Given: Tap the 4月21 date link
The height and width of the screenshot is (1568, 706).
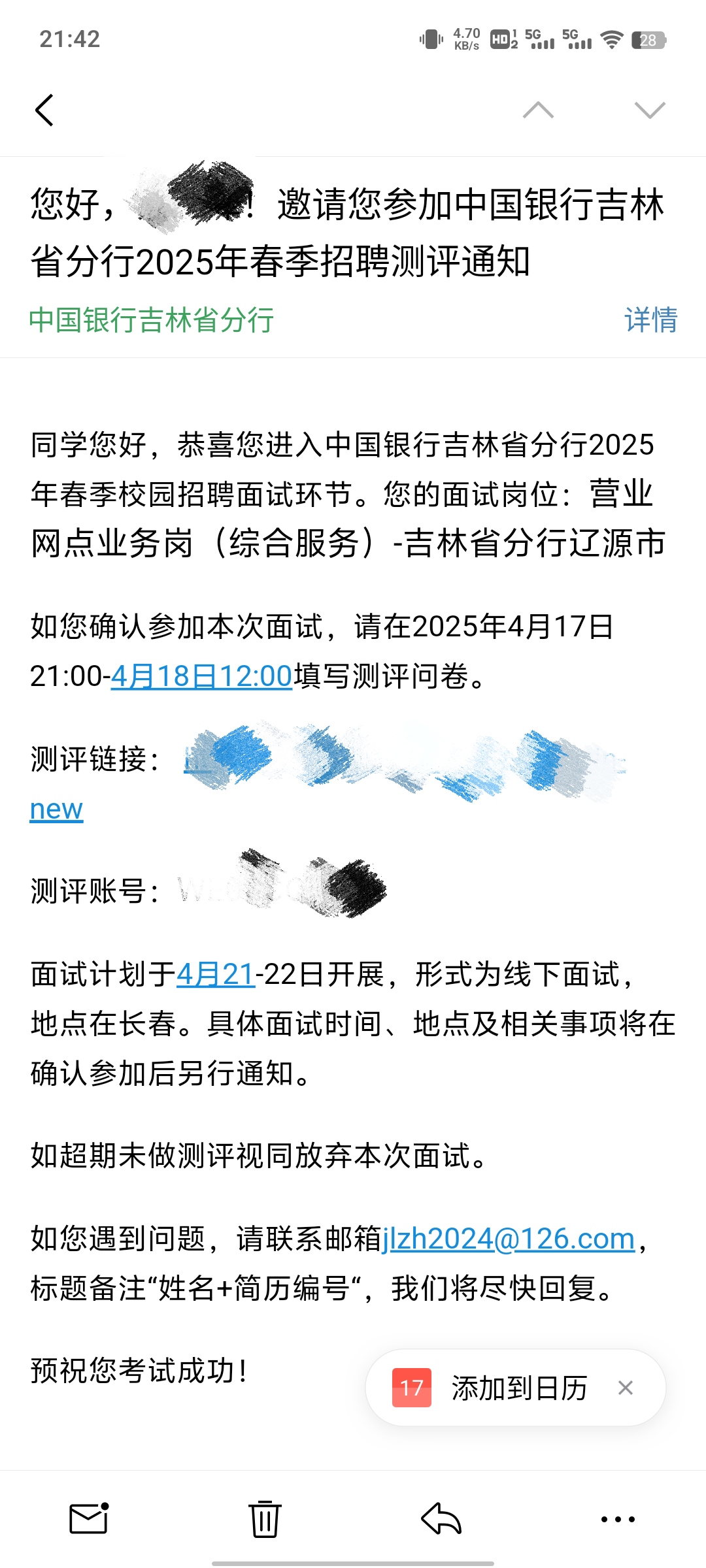Looking at the screenshot, I should (x=215, y=975).
